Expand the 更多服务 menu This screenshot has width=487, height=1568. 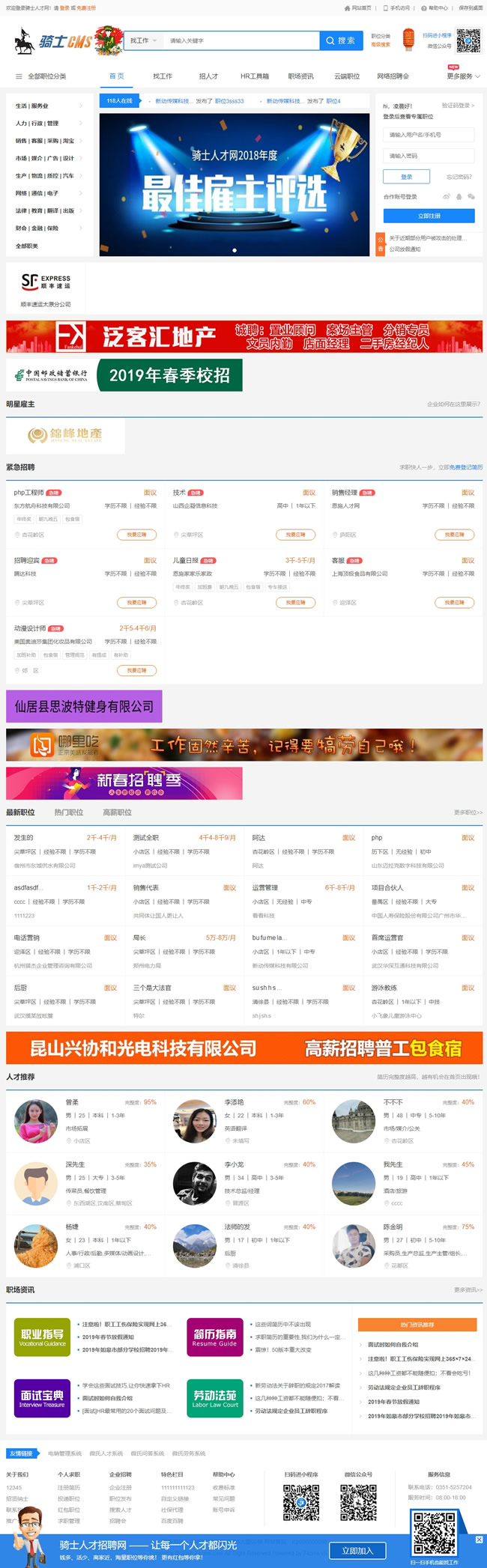[x=463, y=76]
